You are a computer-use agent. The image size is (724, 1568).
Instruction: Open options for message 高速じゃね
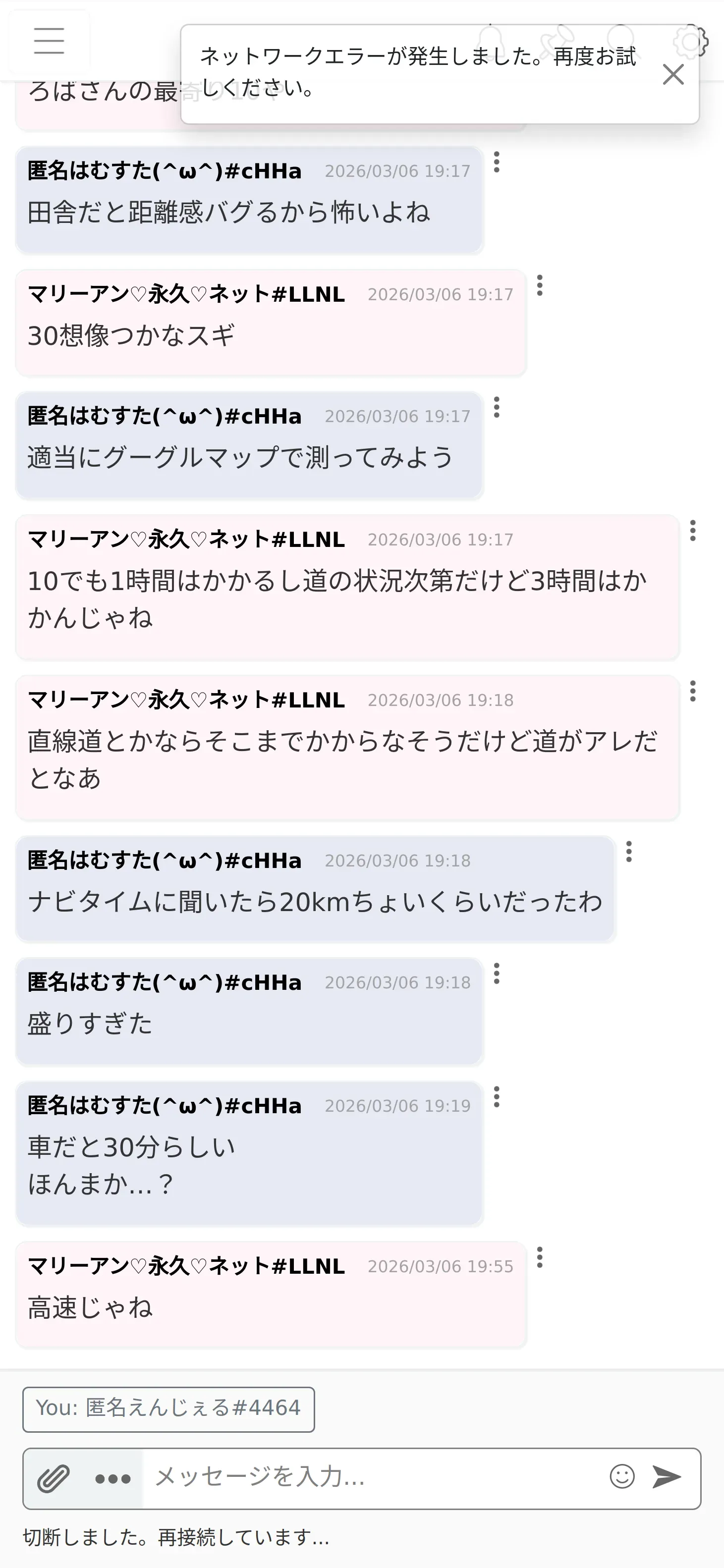coord(540,1257)
